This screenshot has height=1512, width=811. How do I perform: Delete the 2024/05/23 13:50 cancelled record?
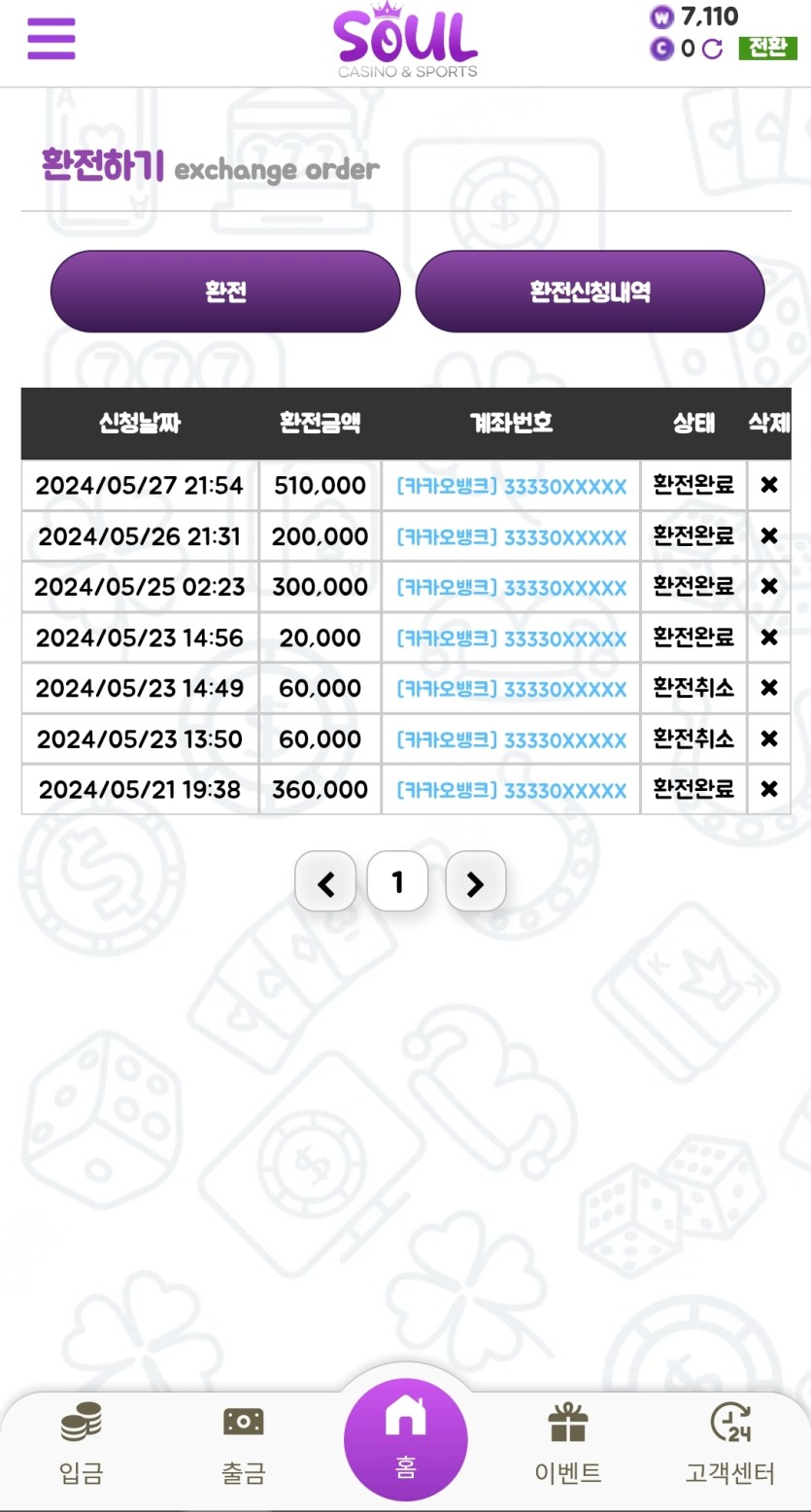pos(769,739)
